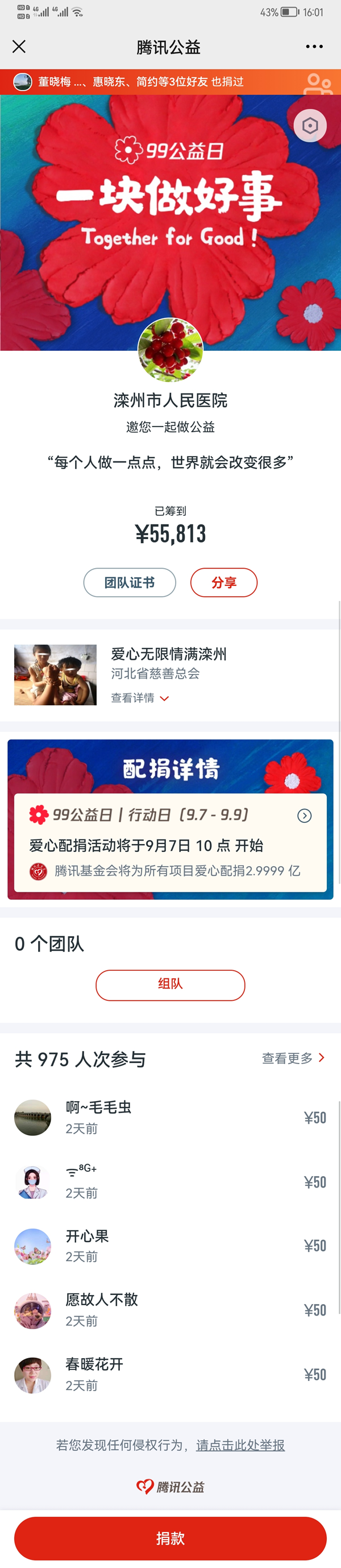
Task: Open donor 春暖花开's entry
Action: (x=170, y=1375)
